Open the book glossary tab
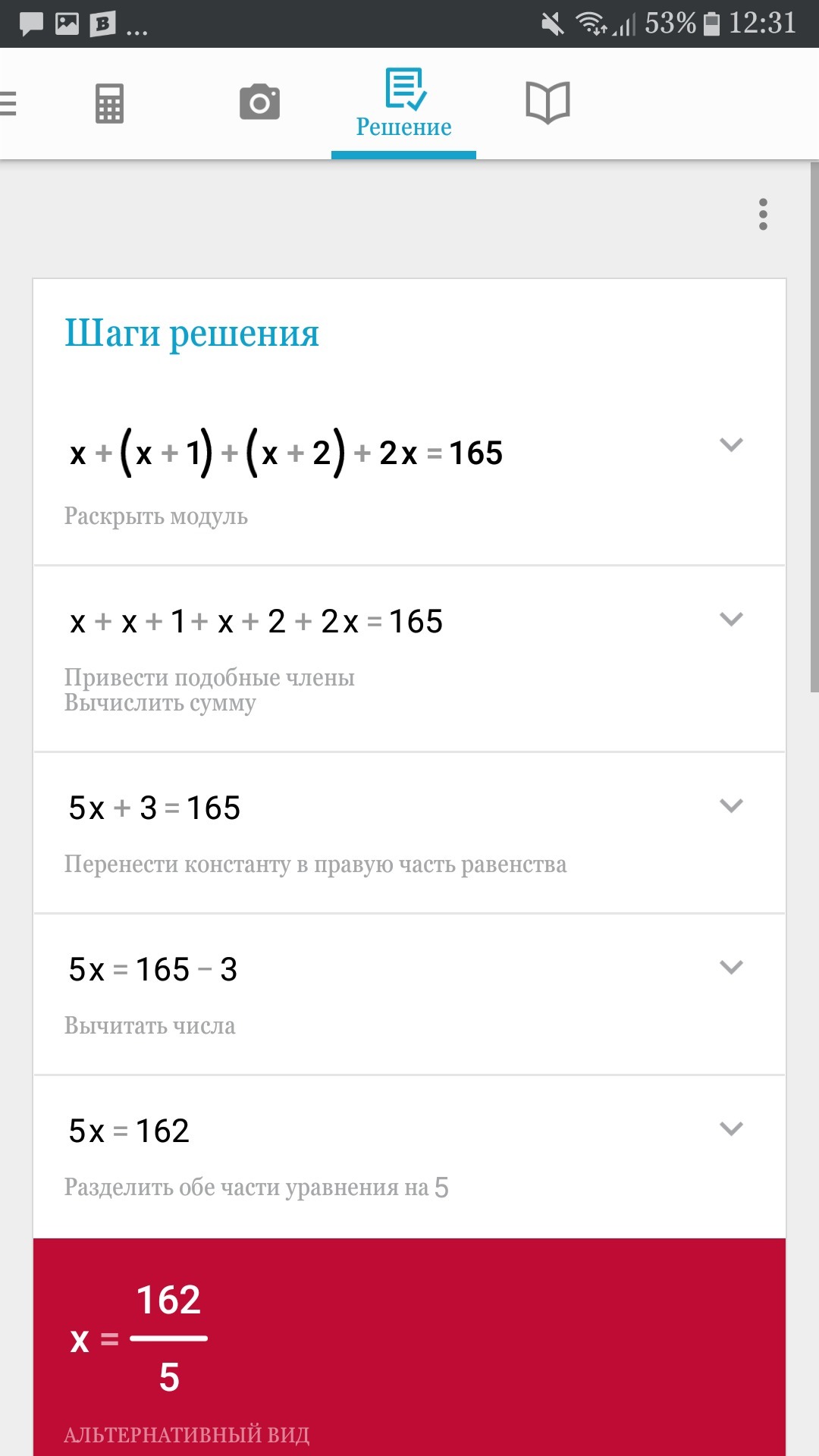The width and height of the screenshot is (819, 1456). 548,102
